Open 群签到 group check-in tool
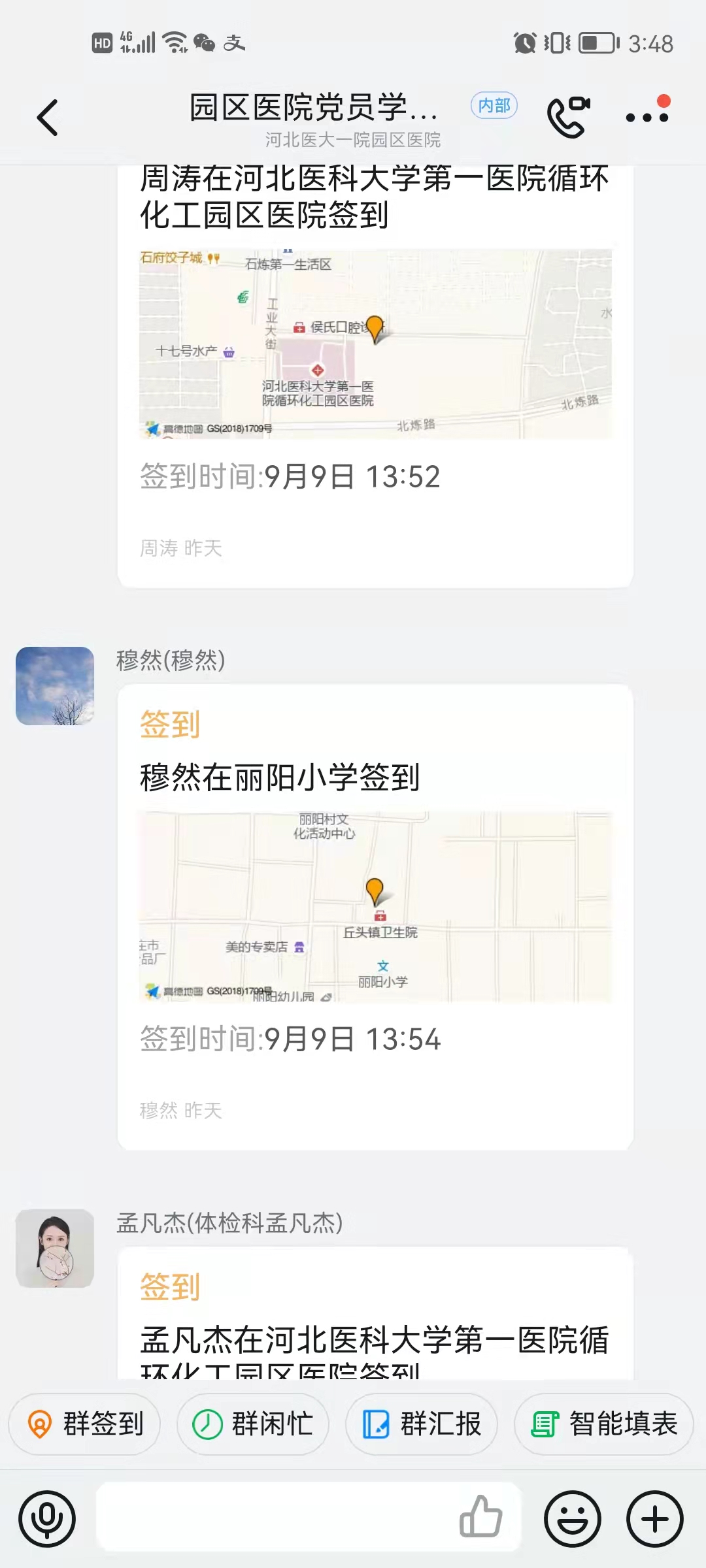The height and width of the screenshot is (1568, 706). (x=84, y=1425)
